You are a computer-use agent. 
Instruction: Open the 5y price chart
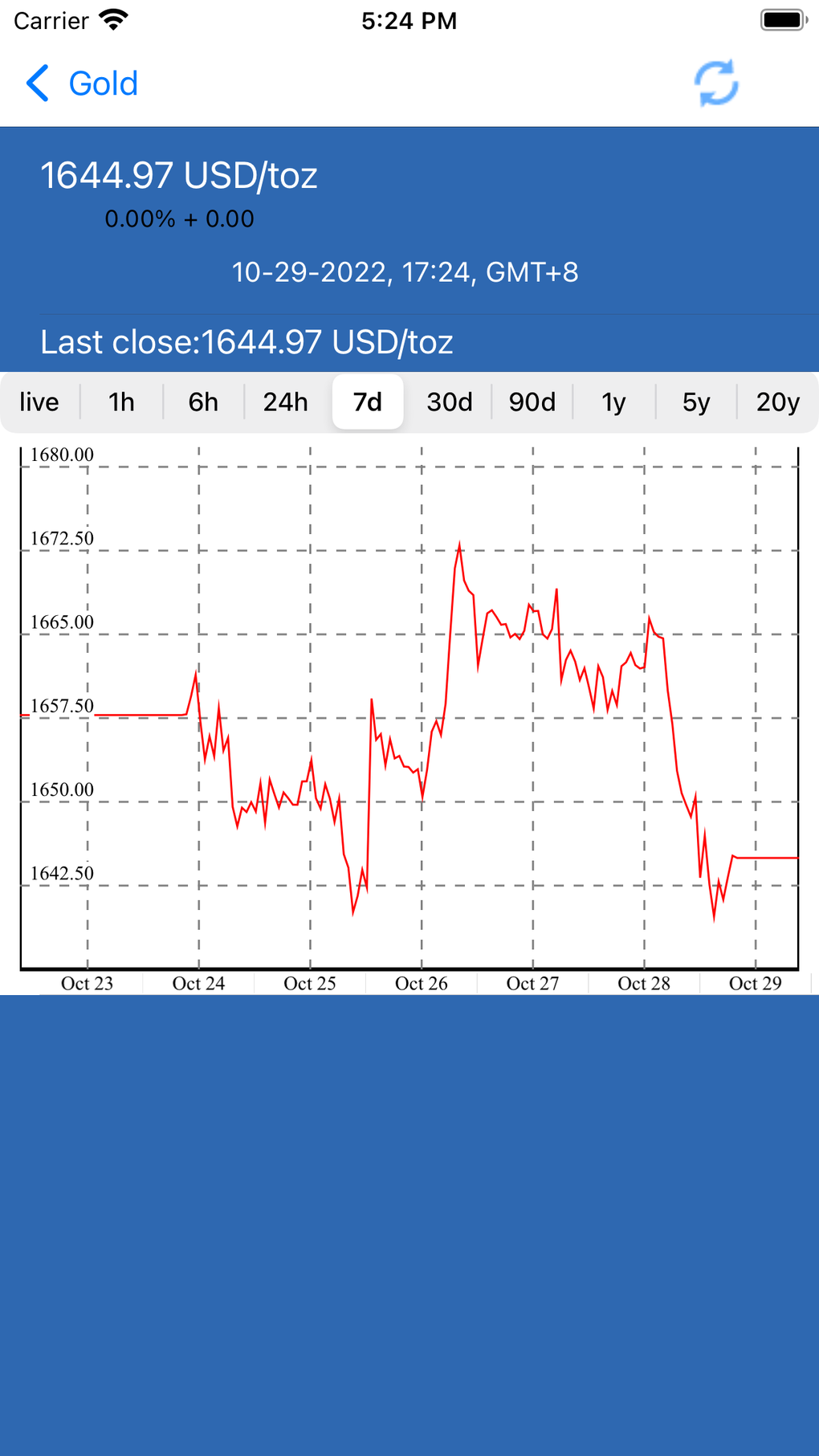pyautogui.click(x=696, y=402)
